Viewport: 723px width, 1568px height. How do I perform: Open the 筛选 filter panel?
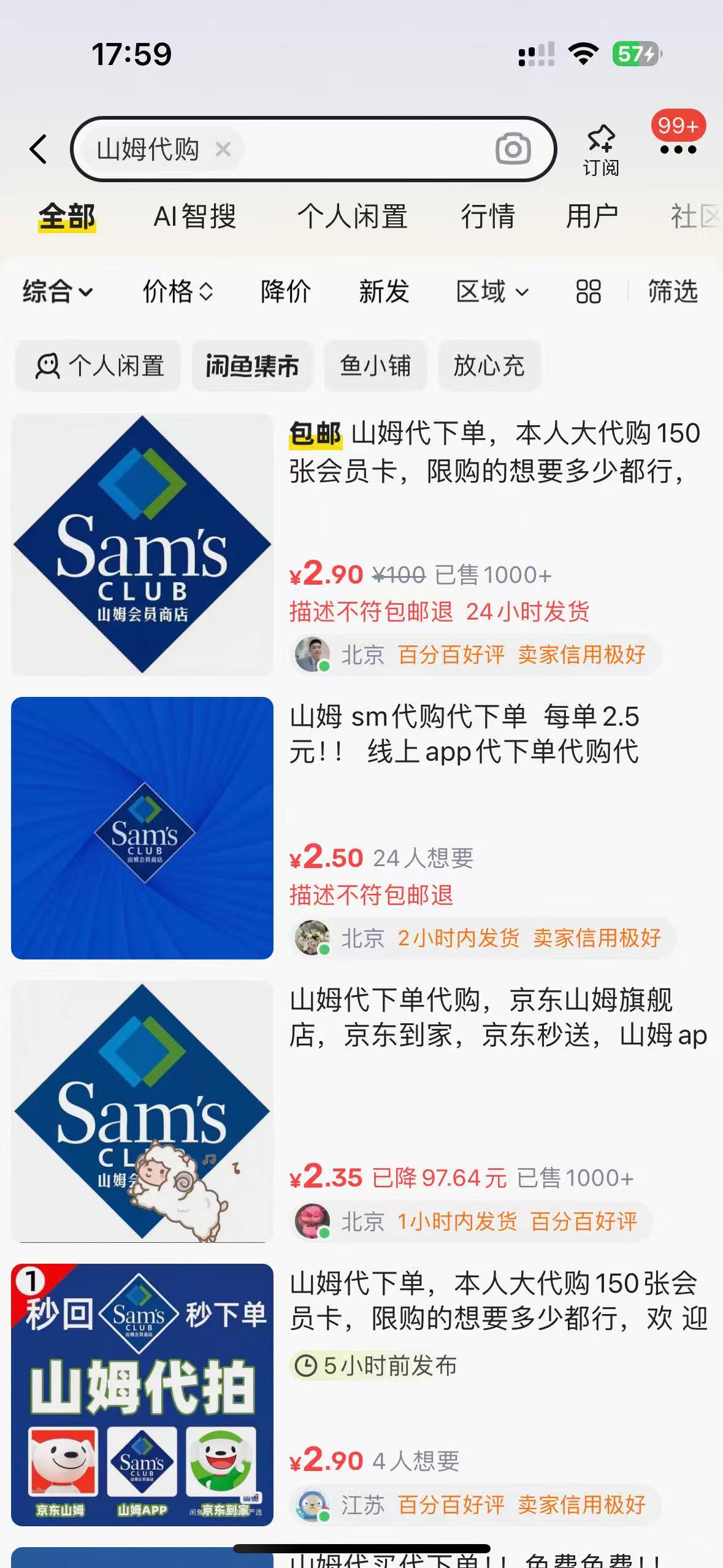pyautogui.click(x=673, y=291)
